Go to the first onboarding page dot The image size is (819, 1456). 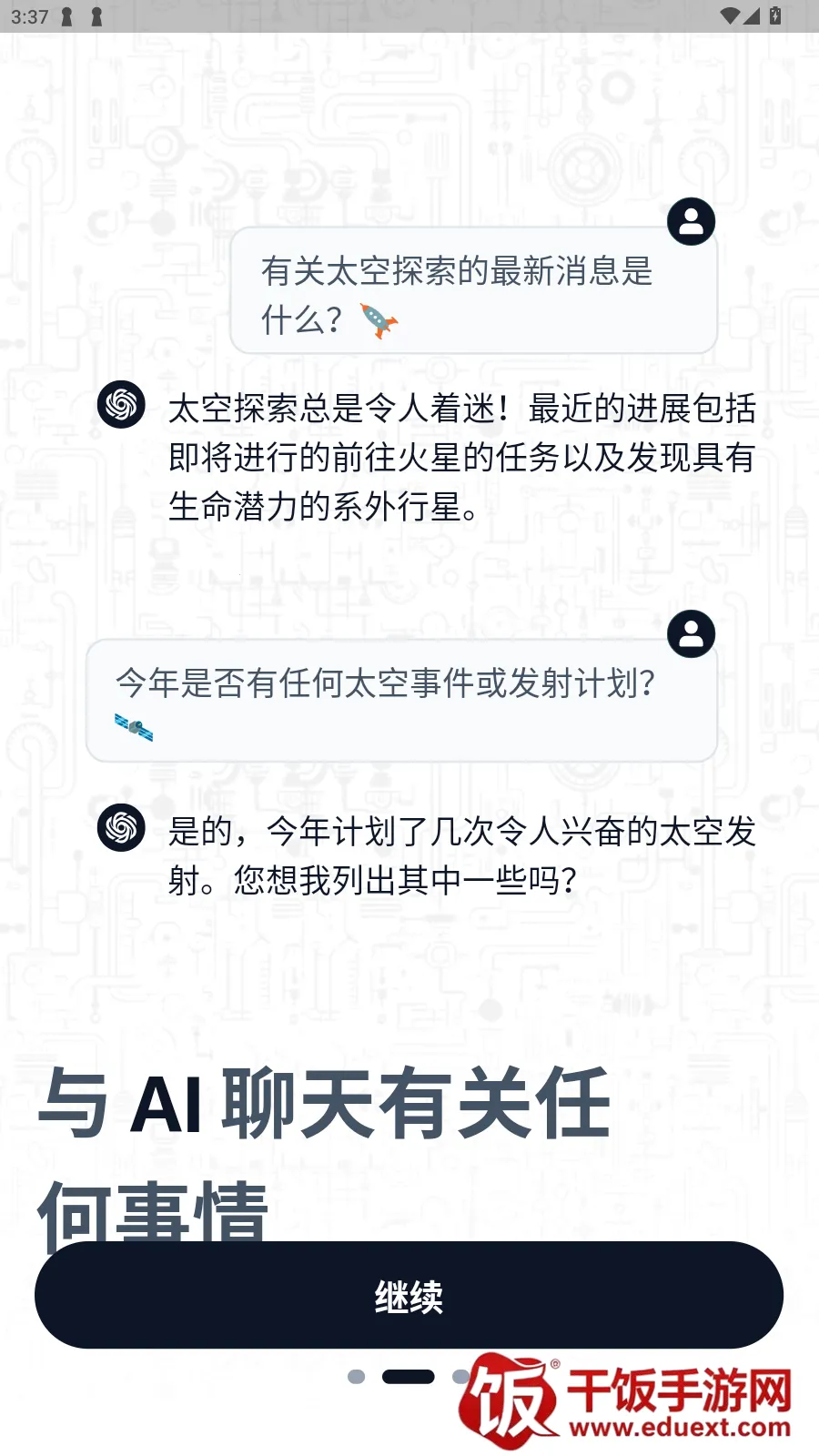[357, 1377]
